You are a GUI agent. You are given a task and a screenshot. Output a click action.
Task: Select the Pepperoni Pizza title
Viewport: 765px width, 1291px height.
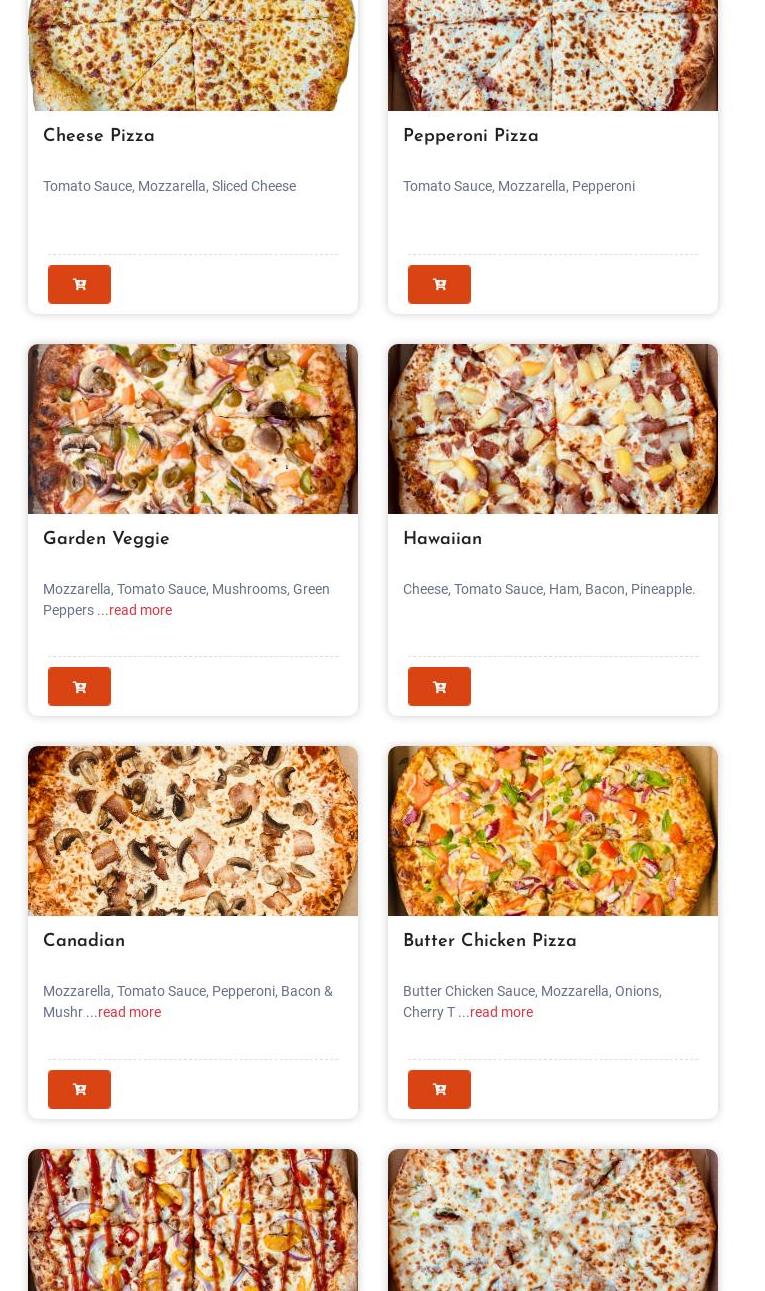pyautogui.click(x=470, y=137)
